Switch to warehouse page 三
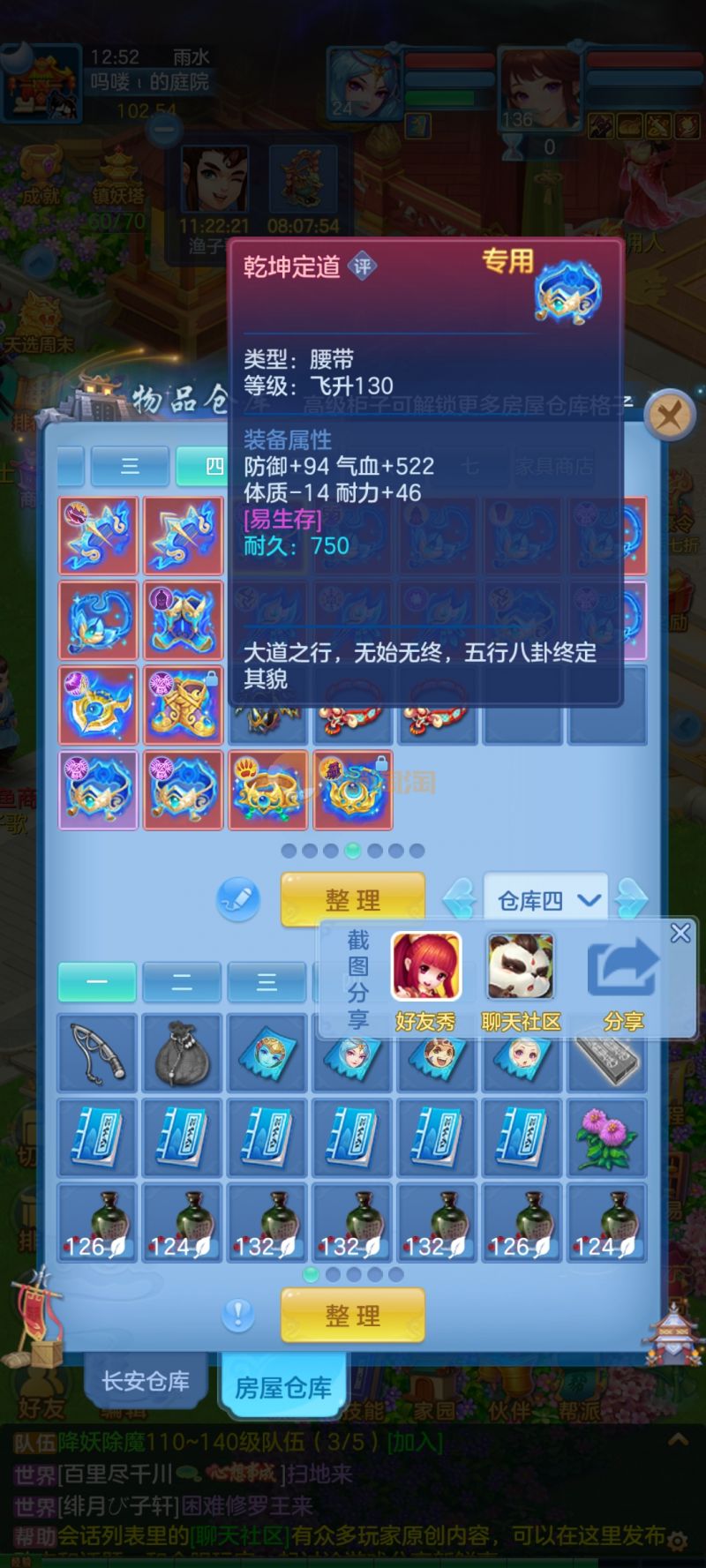Image resolution: width=706 pixels, height=1568 pixels. (130, 466)
